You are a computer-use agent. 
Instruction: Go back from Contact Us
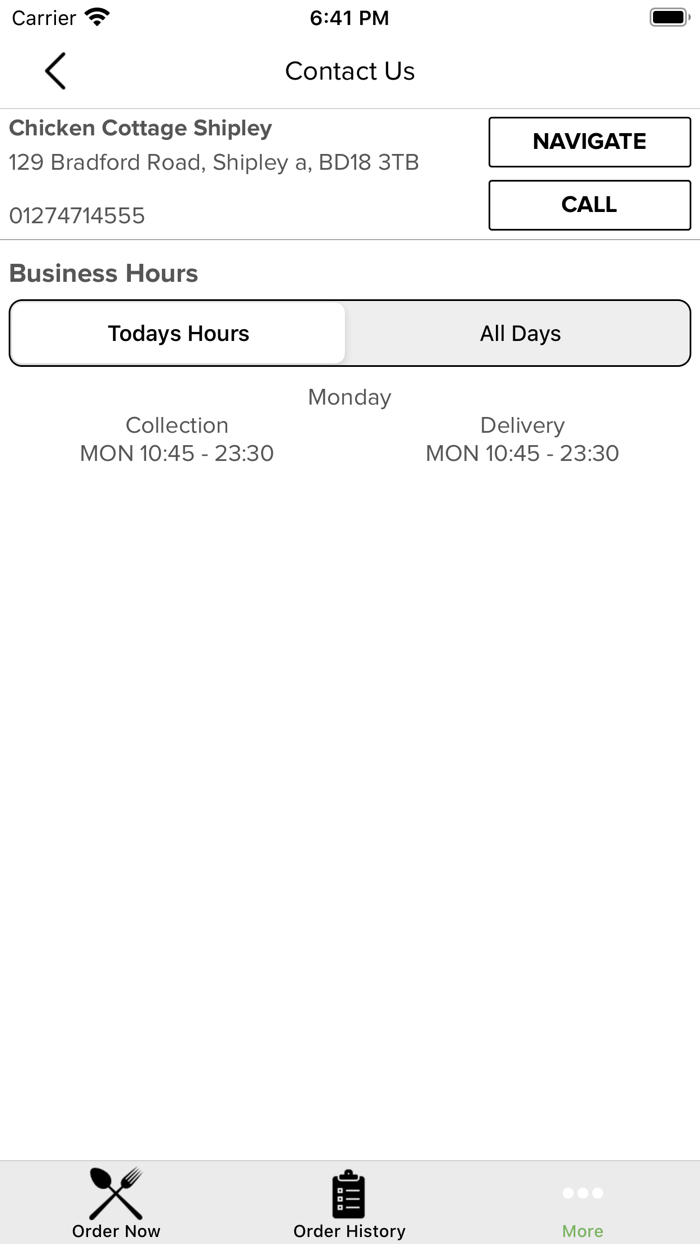[55, 71]
